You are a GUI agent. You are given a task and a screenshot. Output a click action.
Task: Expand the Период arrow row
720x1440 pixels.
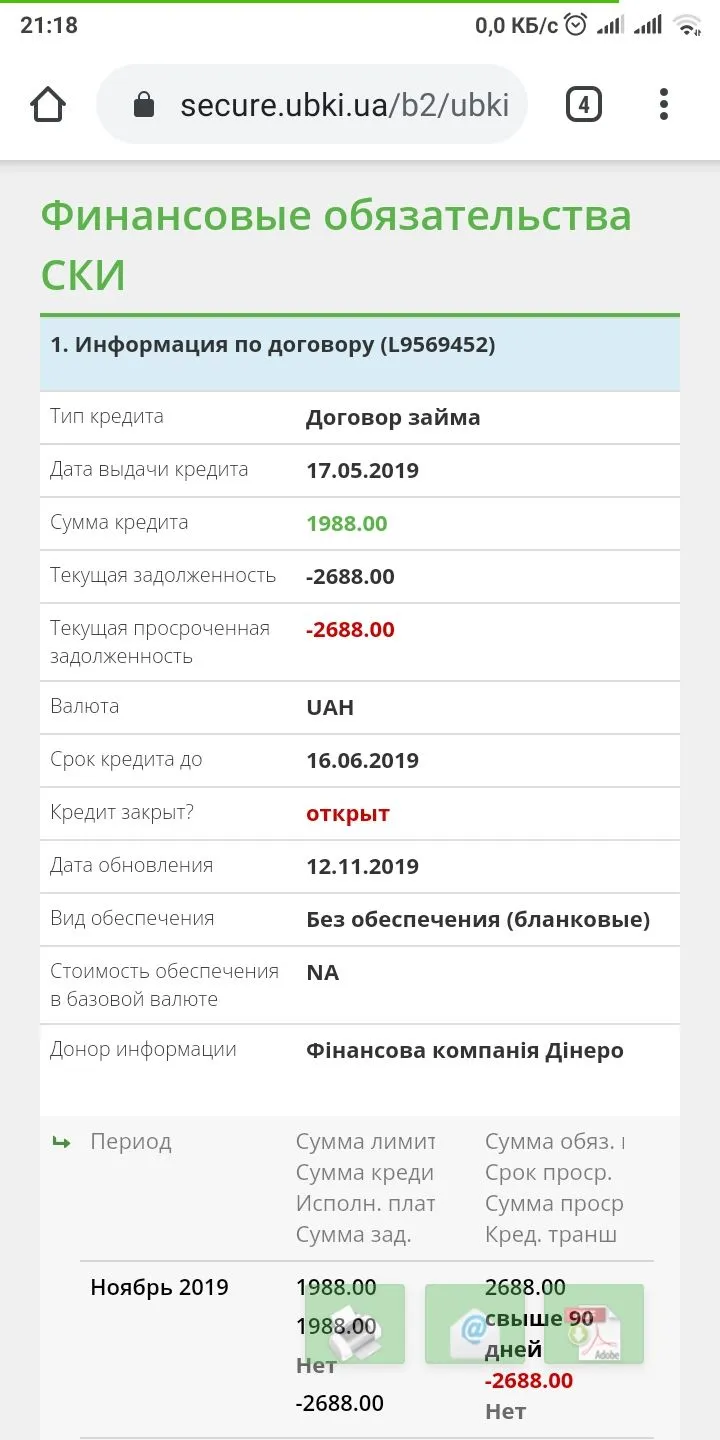click(62, 1142)
